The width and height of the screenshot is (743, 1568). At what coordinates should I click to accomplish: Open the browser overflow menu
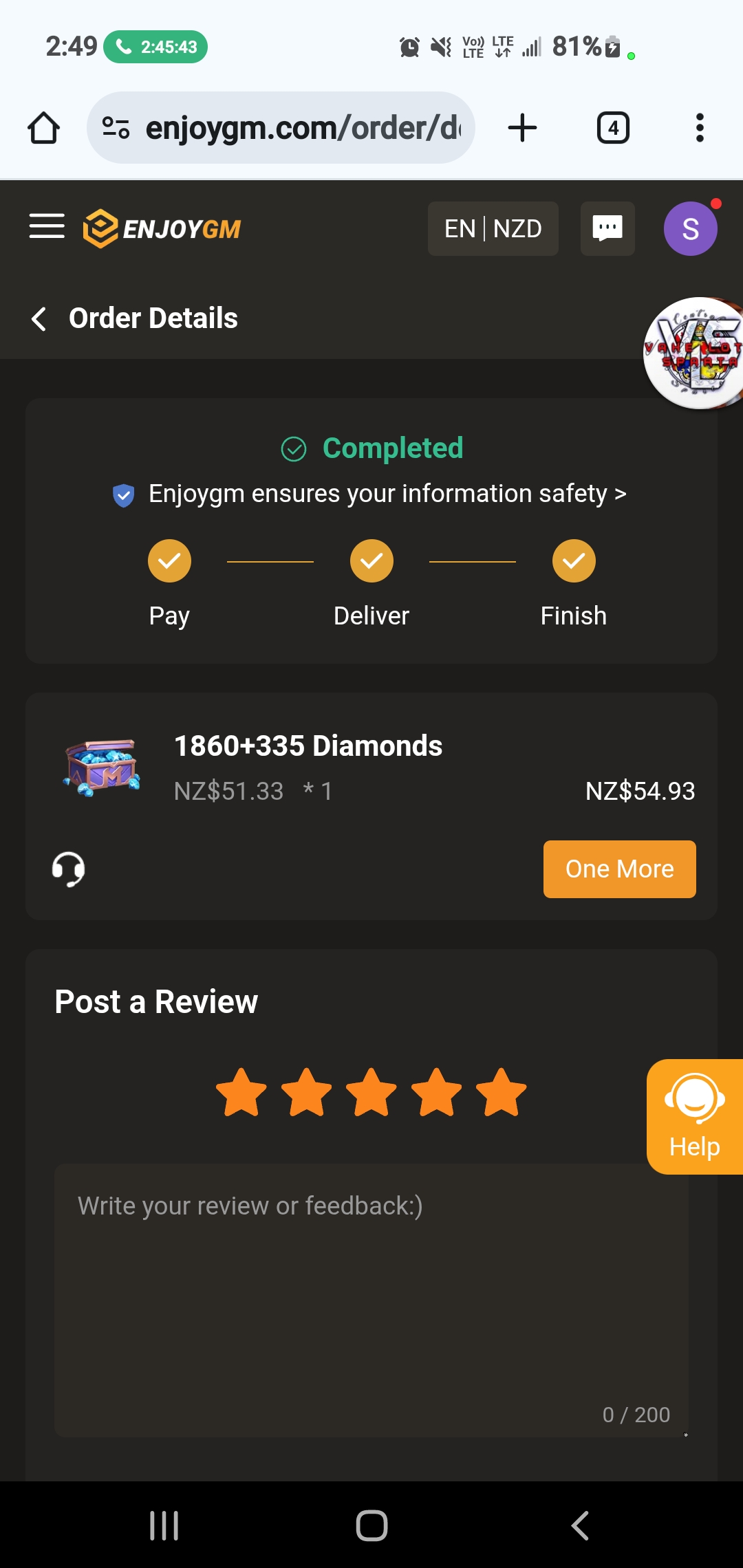click(700, 128)
